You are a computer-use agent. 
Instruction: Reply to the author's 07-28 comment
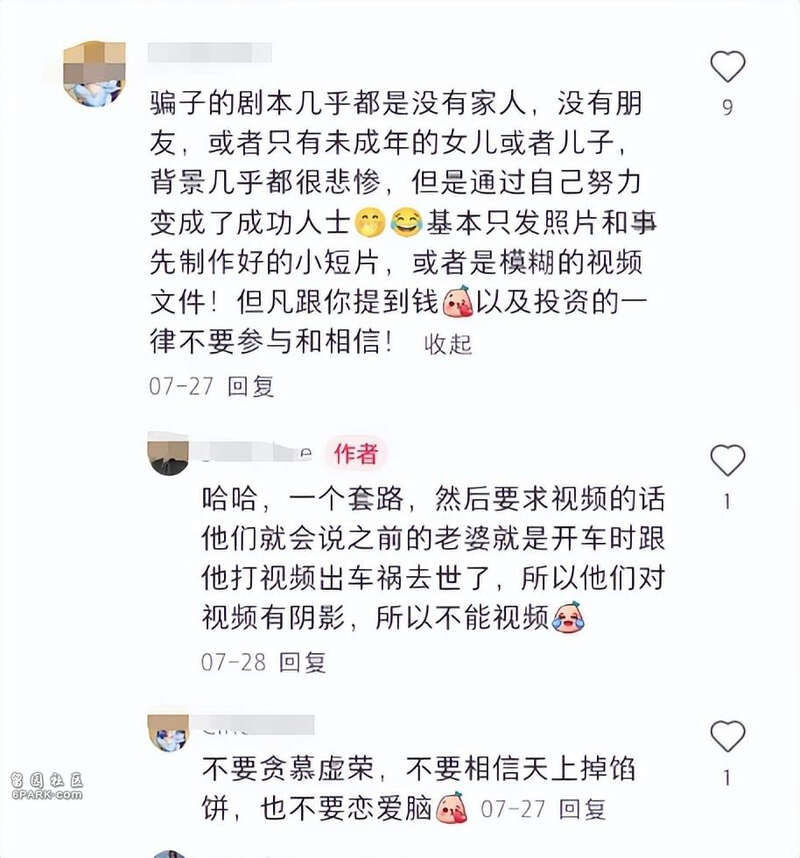pyautogui.click(x=302, y=661)
